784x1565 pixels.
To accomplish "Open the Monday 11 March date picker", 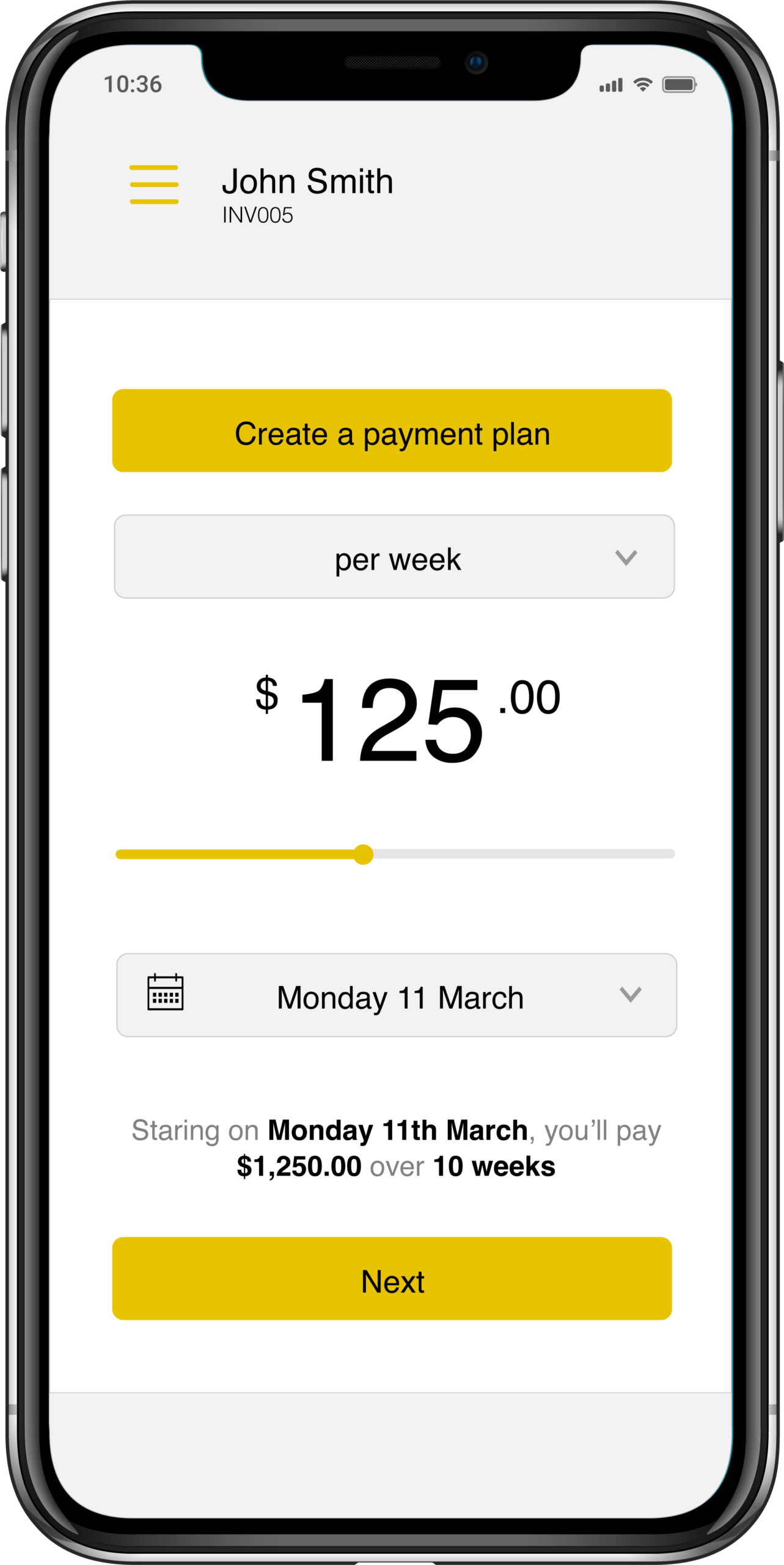I will pyautogui.click(x=397, y=995).
